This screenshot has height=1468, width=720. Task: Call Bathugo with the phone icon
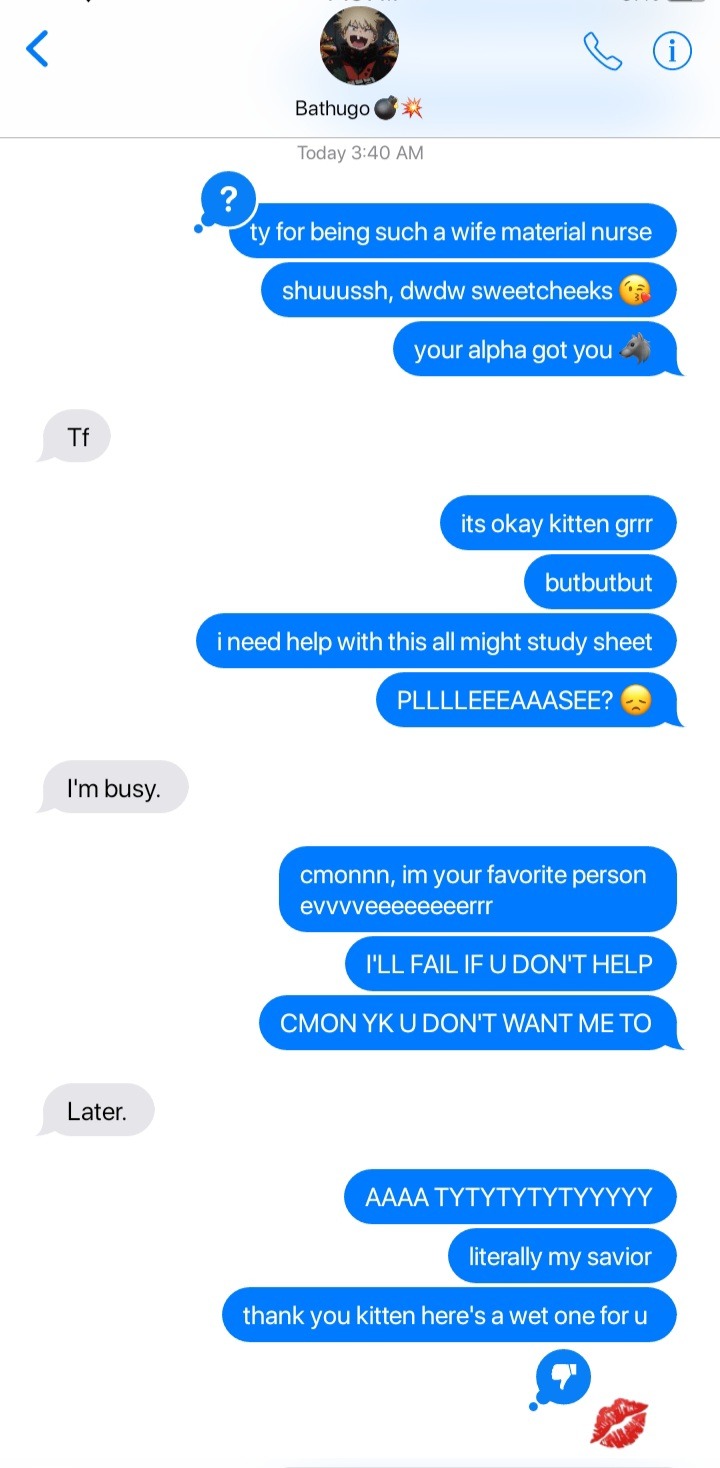click(602, 51)
